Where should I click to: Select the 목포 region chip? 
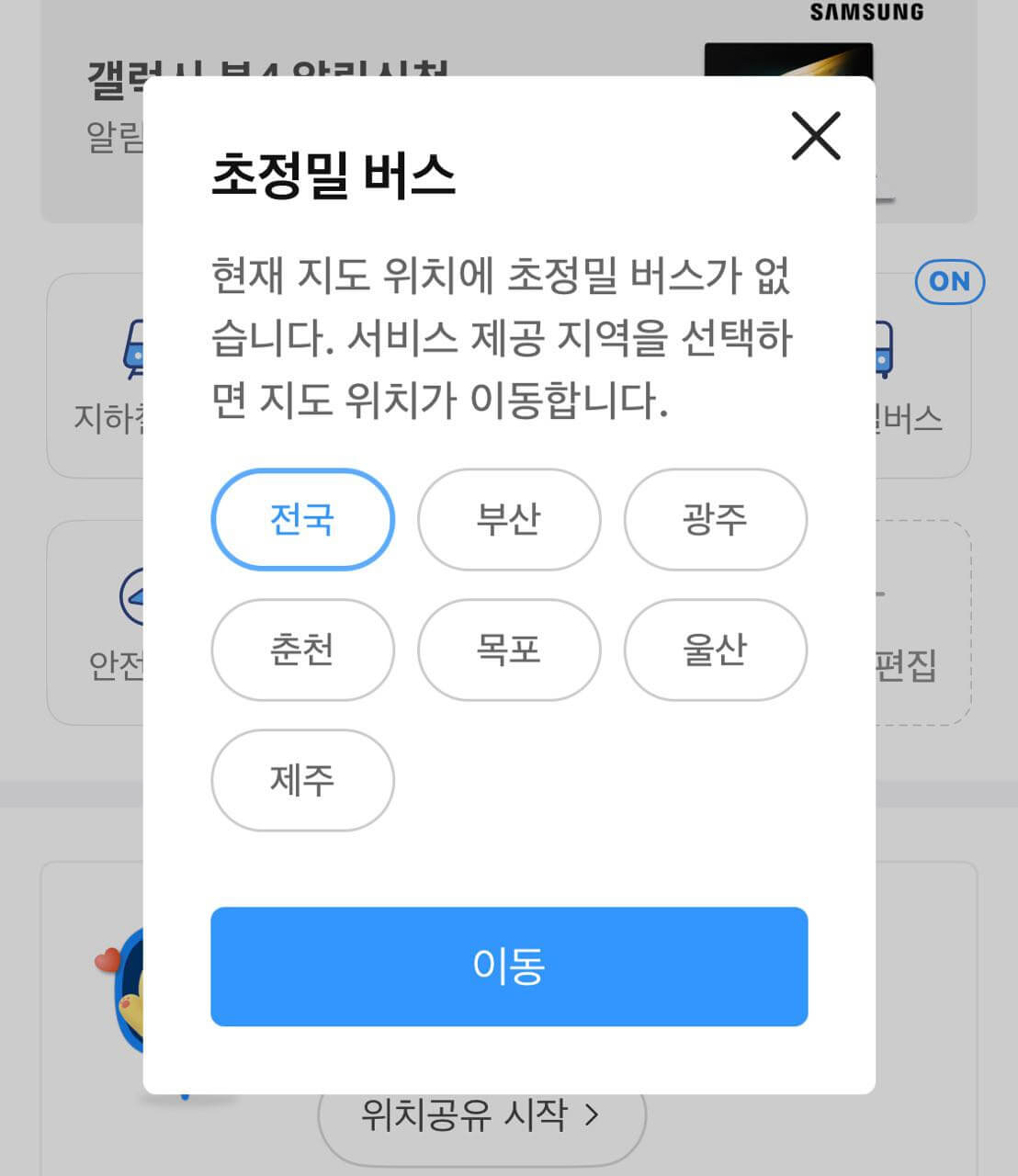tap(509, 650)
